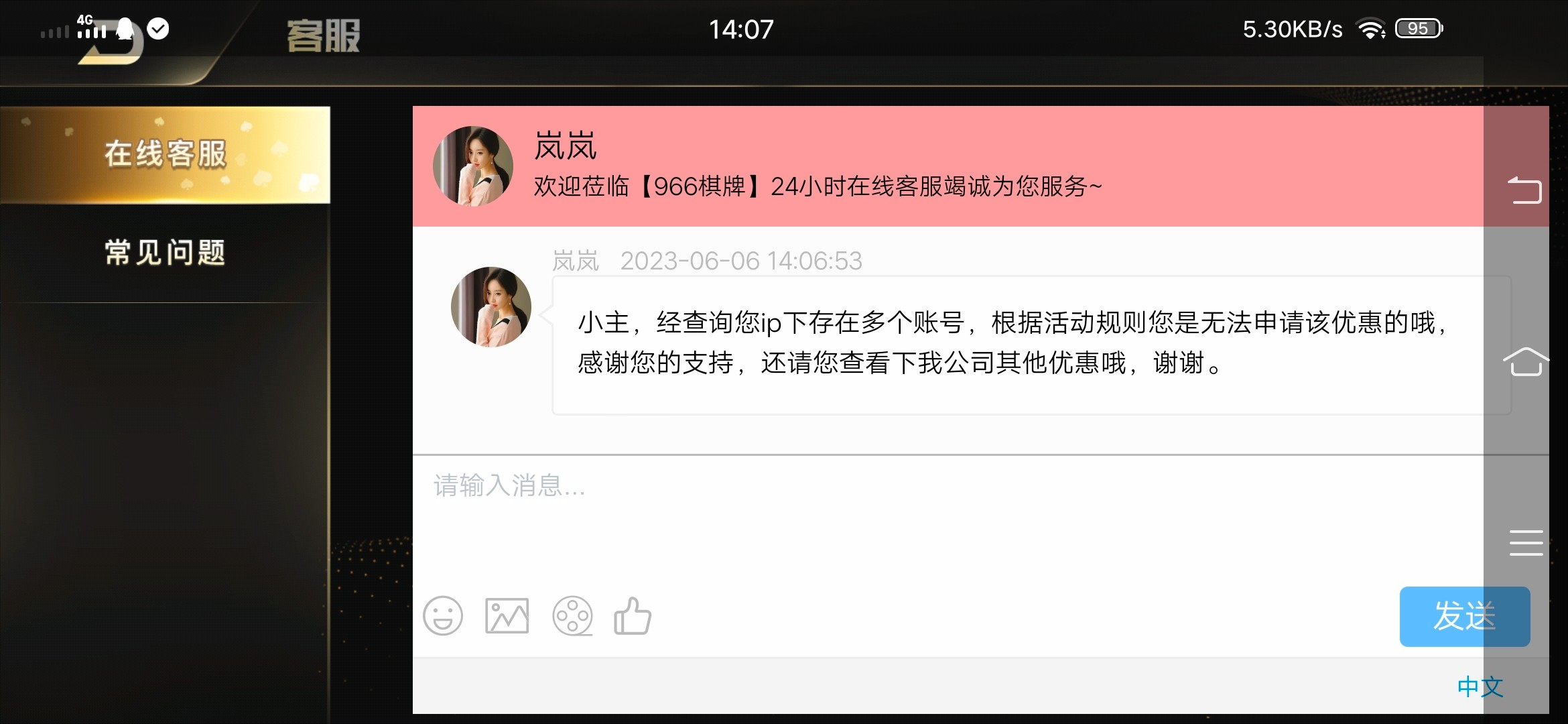Open recent apps menu button
The width and height of the screenshot is (1568, 724).
tap(1526, 542)
